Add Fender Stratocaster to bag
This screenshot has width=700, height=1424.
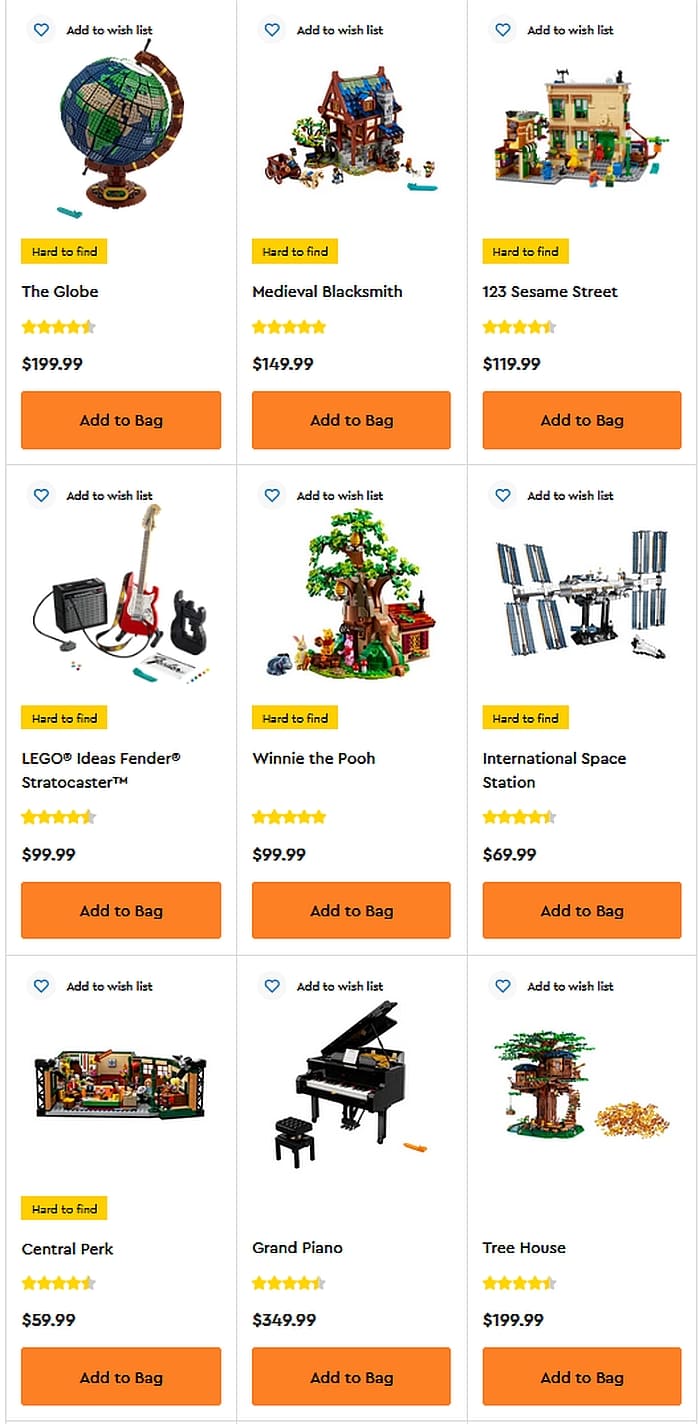(121, 910)
